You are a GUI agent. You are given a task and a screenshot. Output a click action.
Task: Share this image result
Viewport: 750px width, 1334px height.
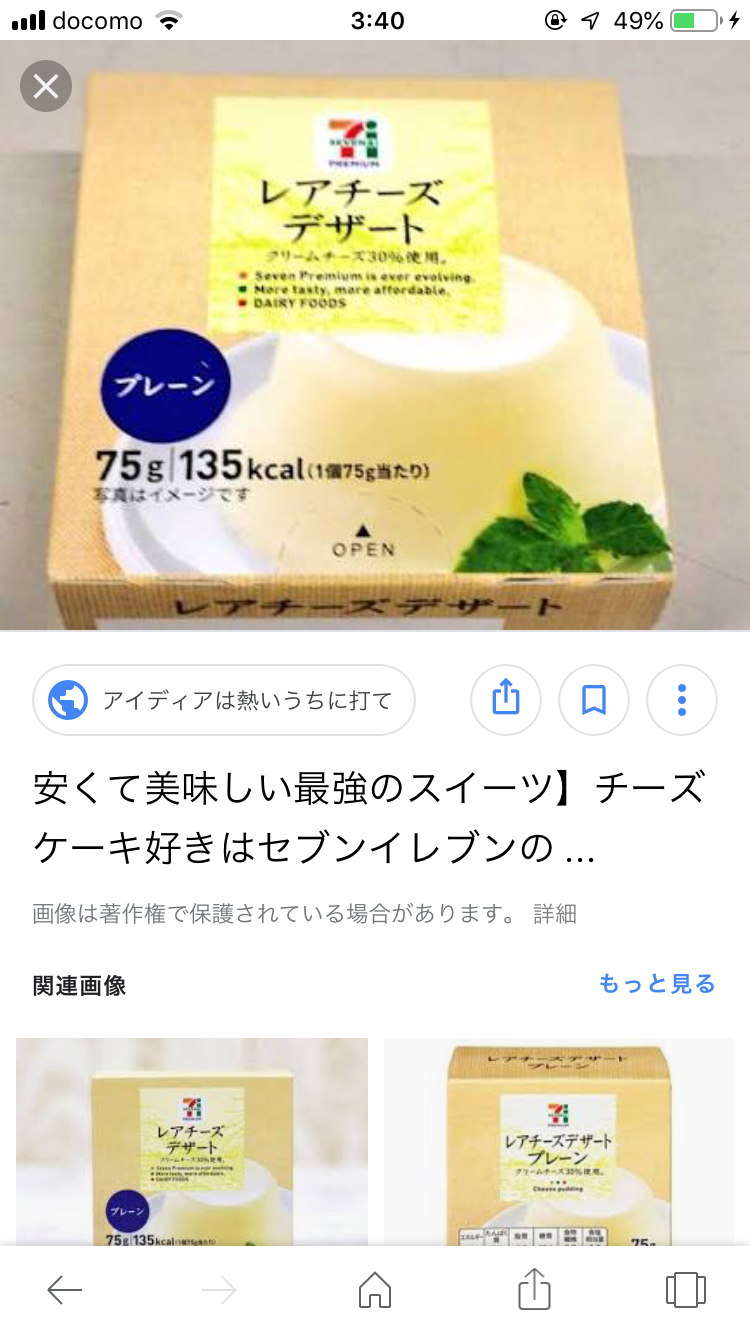coord(506,700)
